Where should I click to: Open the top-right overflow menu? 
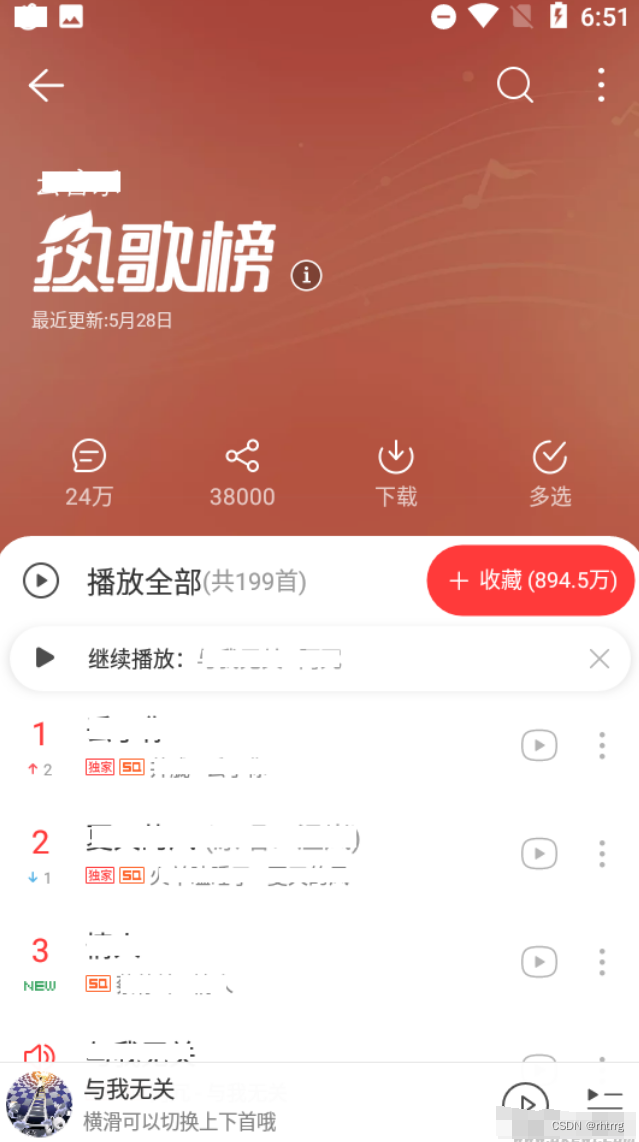(600, 85)
